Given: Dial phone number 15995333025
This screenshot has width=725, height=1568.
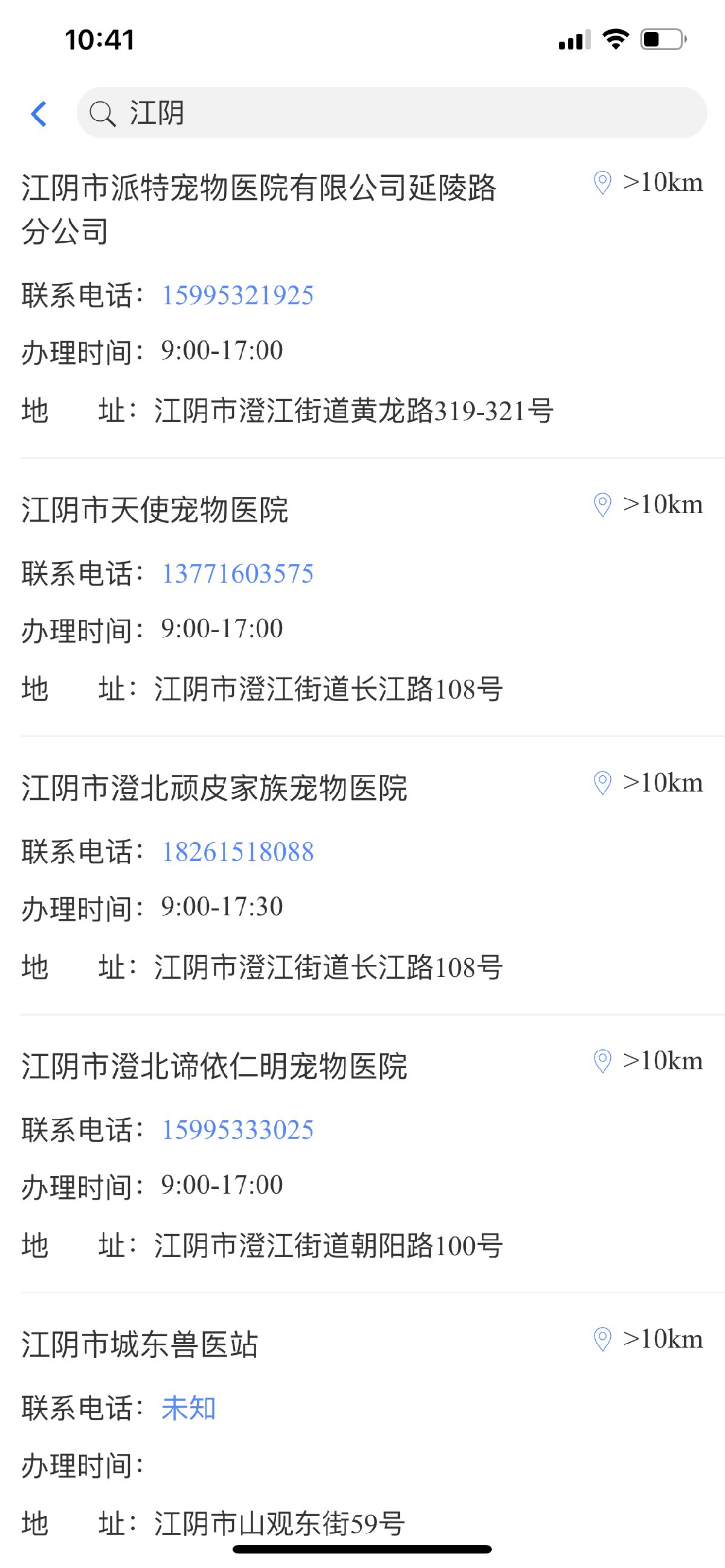Looking at the screenshot, I should pos(237,1130).
